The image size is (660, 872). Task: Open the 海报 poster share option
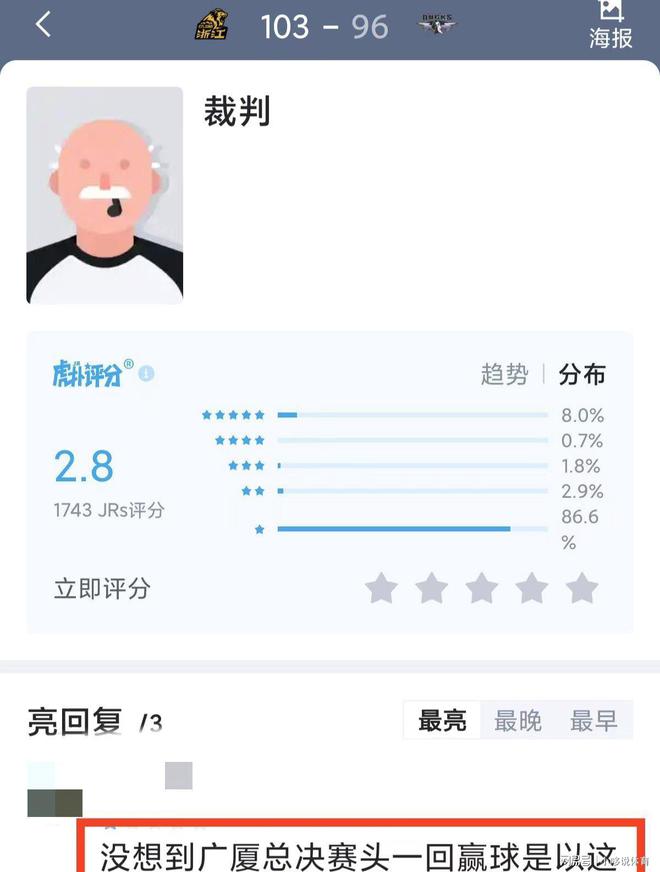point(611,26)
